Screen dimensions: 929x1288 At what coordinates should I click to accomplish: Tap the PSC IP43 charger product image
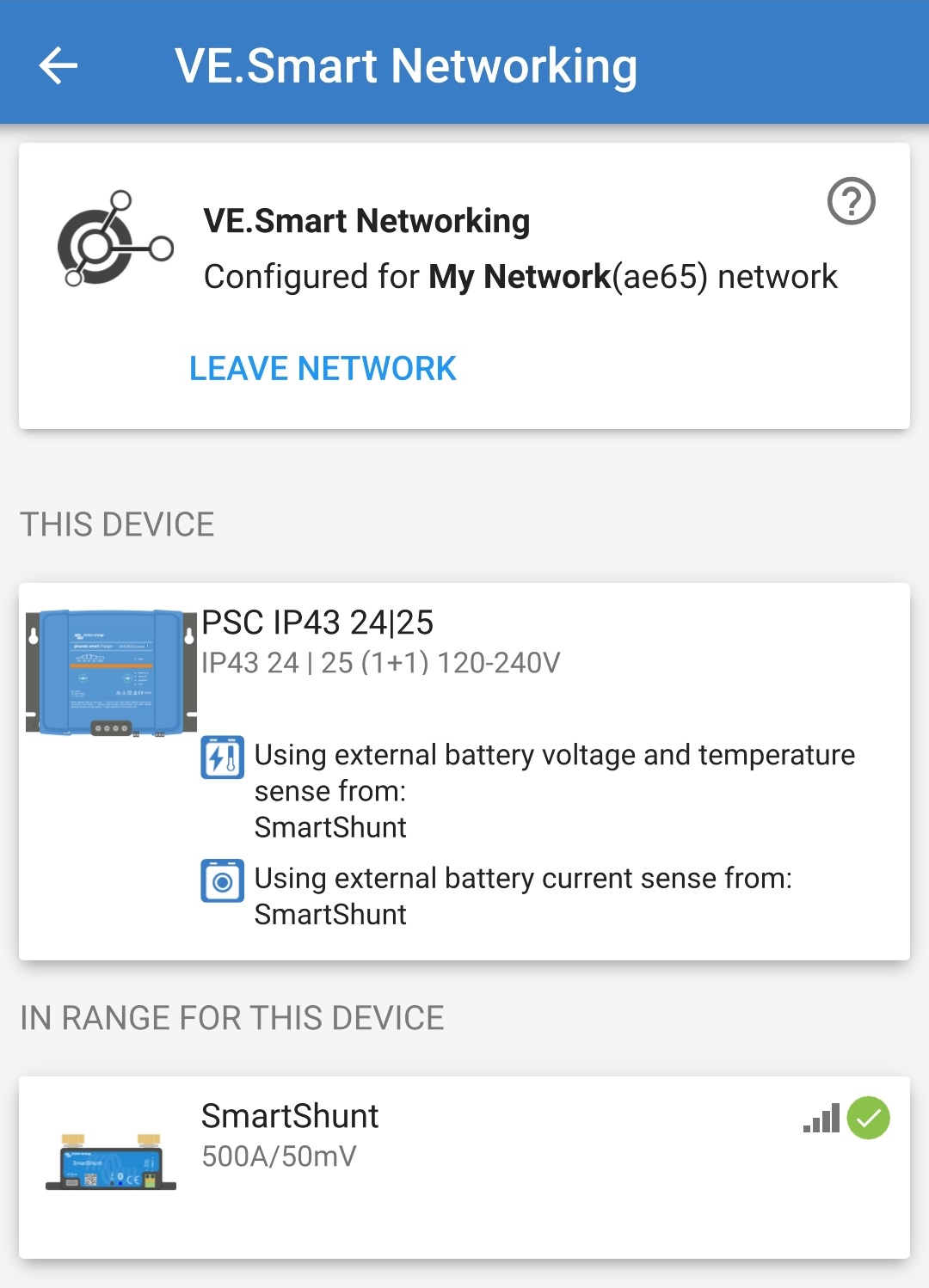[x=108, y=674]
